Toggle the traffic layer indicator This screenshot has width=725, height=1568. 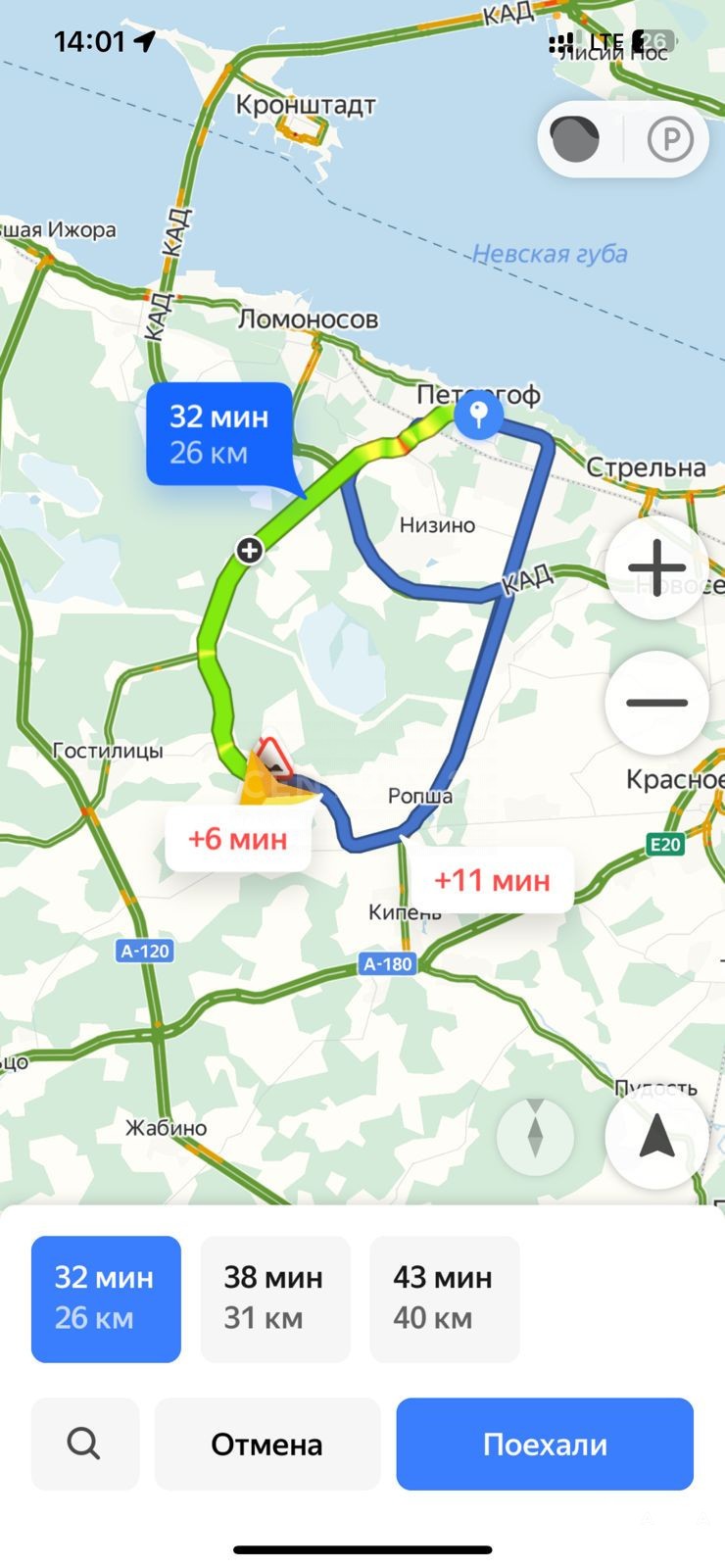(x=575, y=139)
